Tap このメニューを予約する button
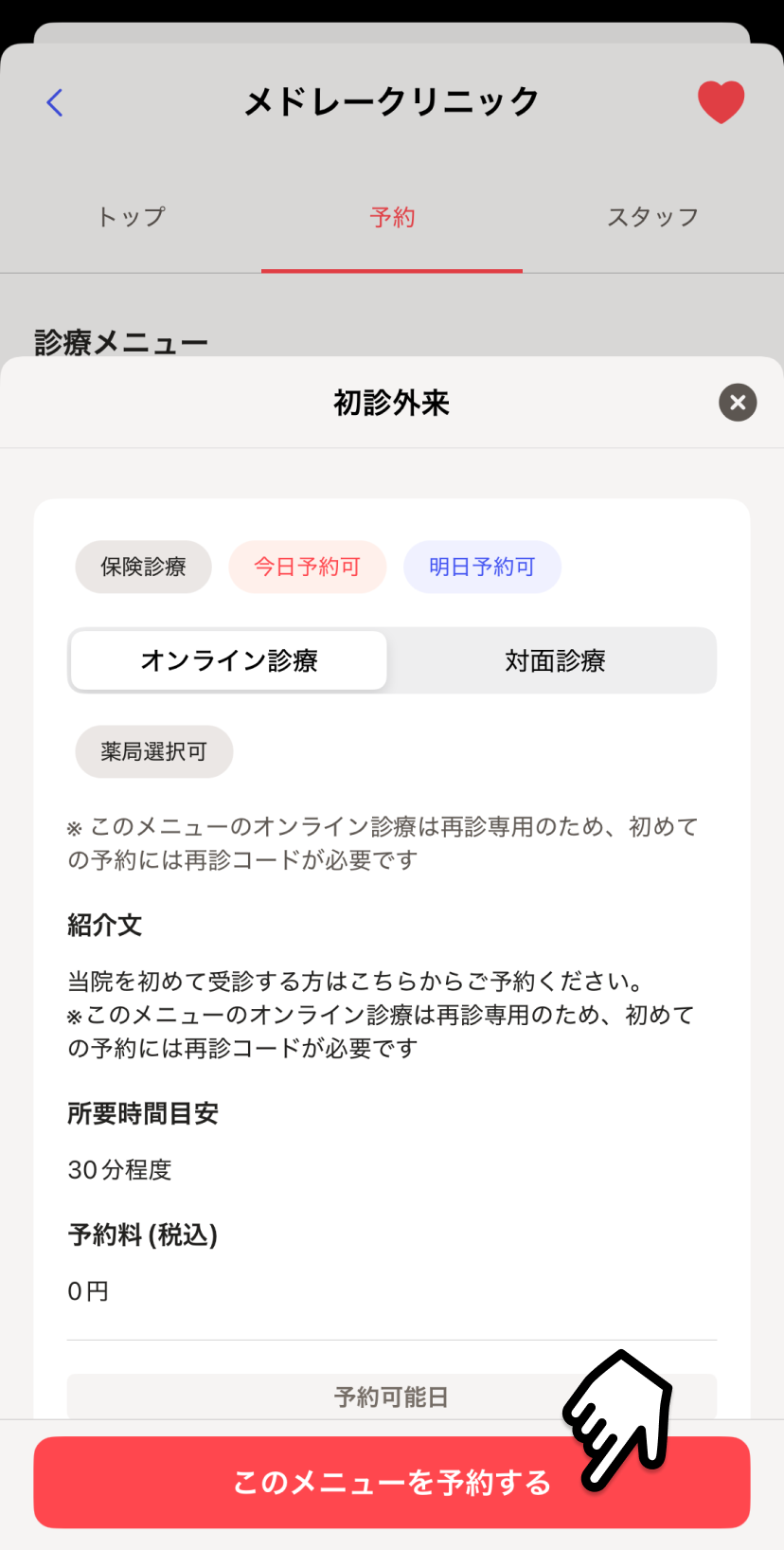Viewport: 784px width, 1550px height. click(x=392, y=1482)
